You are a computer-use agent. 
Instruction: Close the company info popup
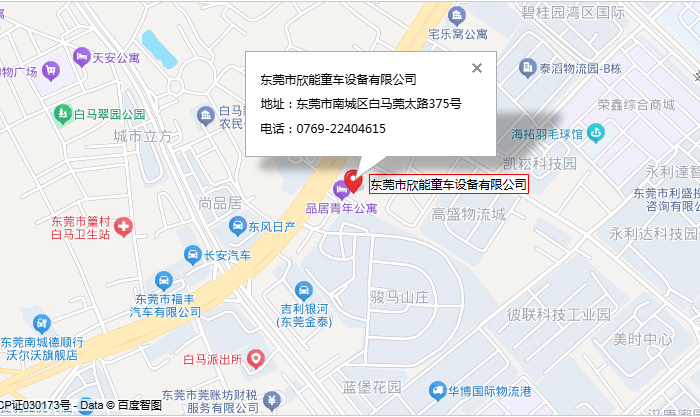tap(477, 68)
